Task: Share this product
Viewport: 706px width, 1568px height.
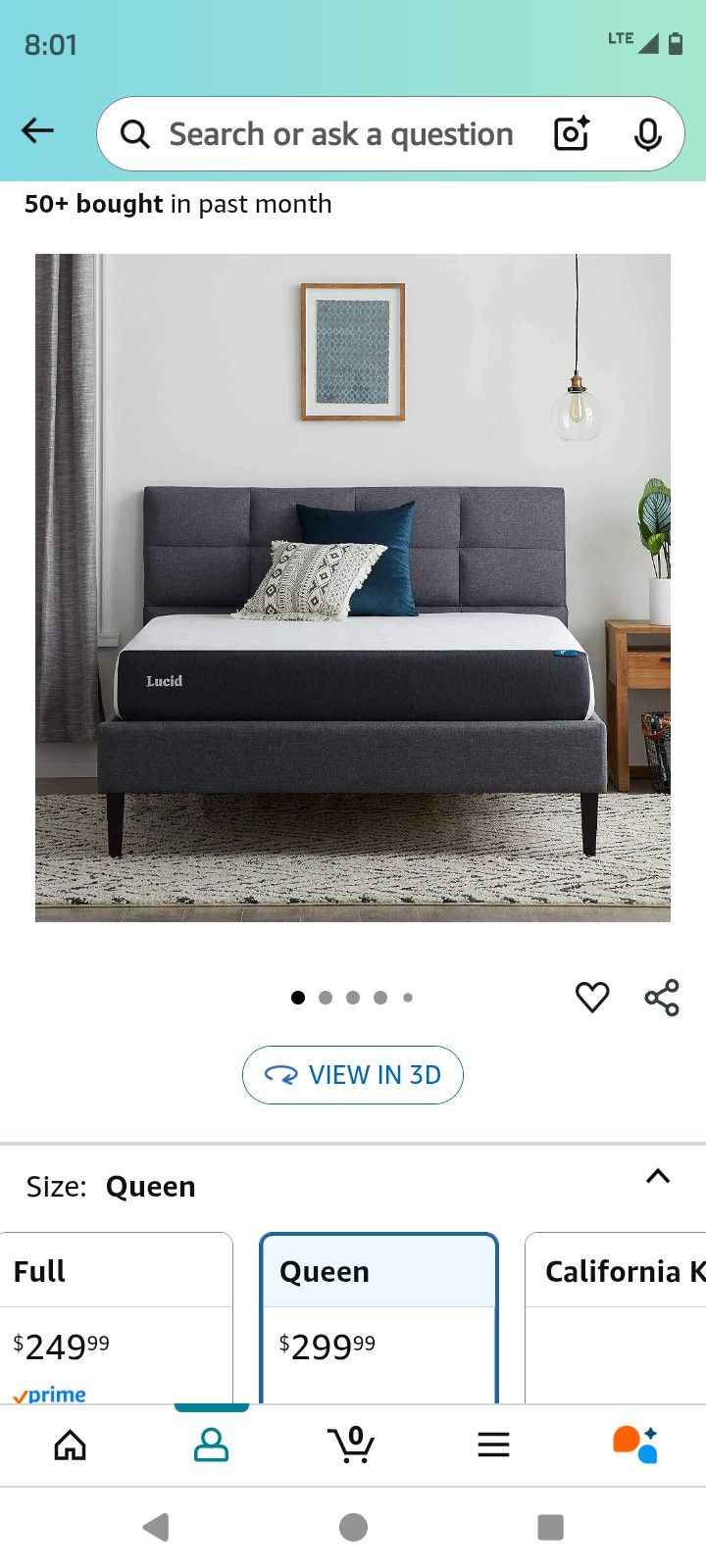Action: pyautogui.click(x=662, y=997)
